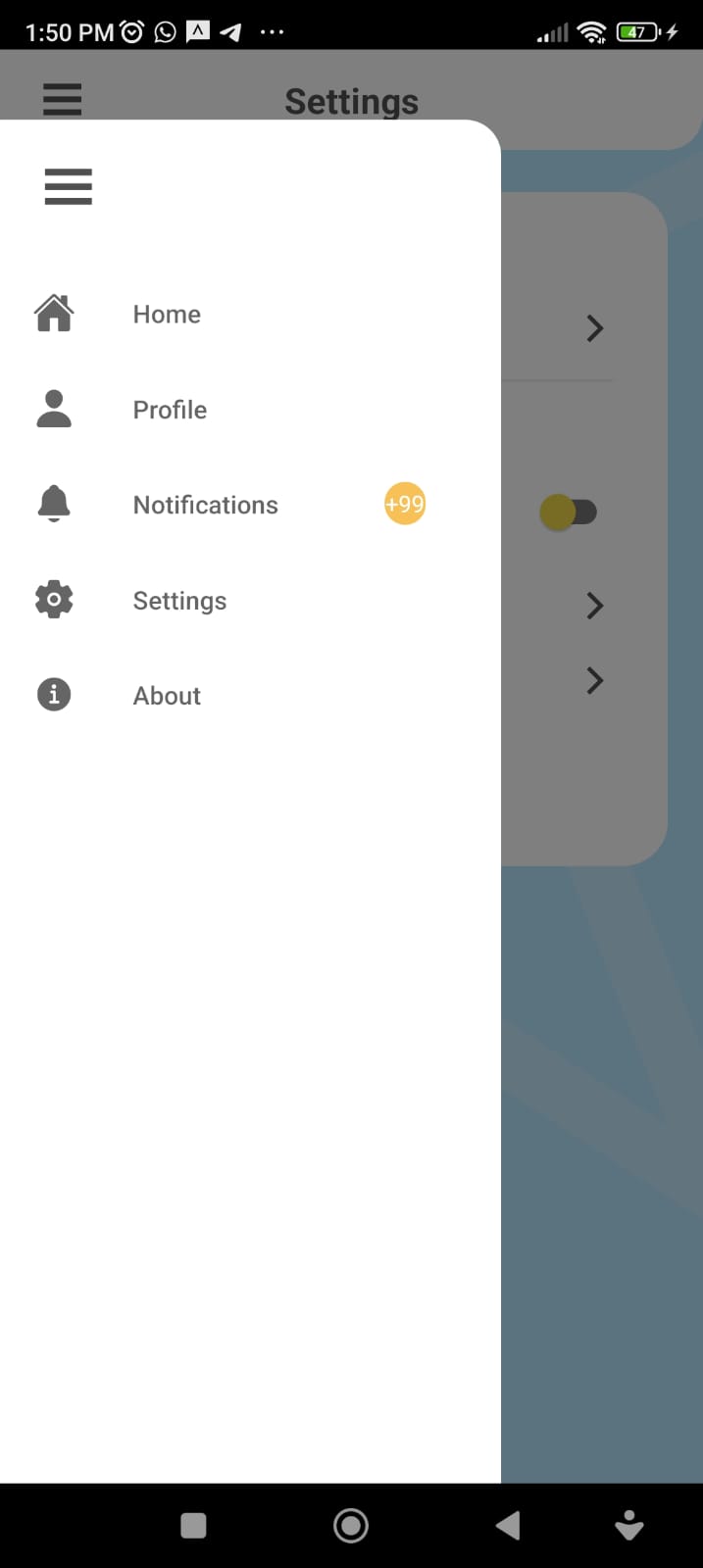Tap the system back button

(x=508, y=1525)
